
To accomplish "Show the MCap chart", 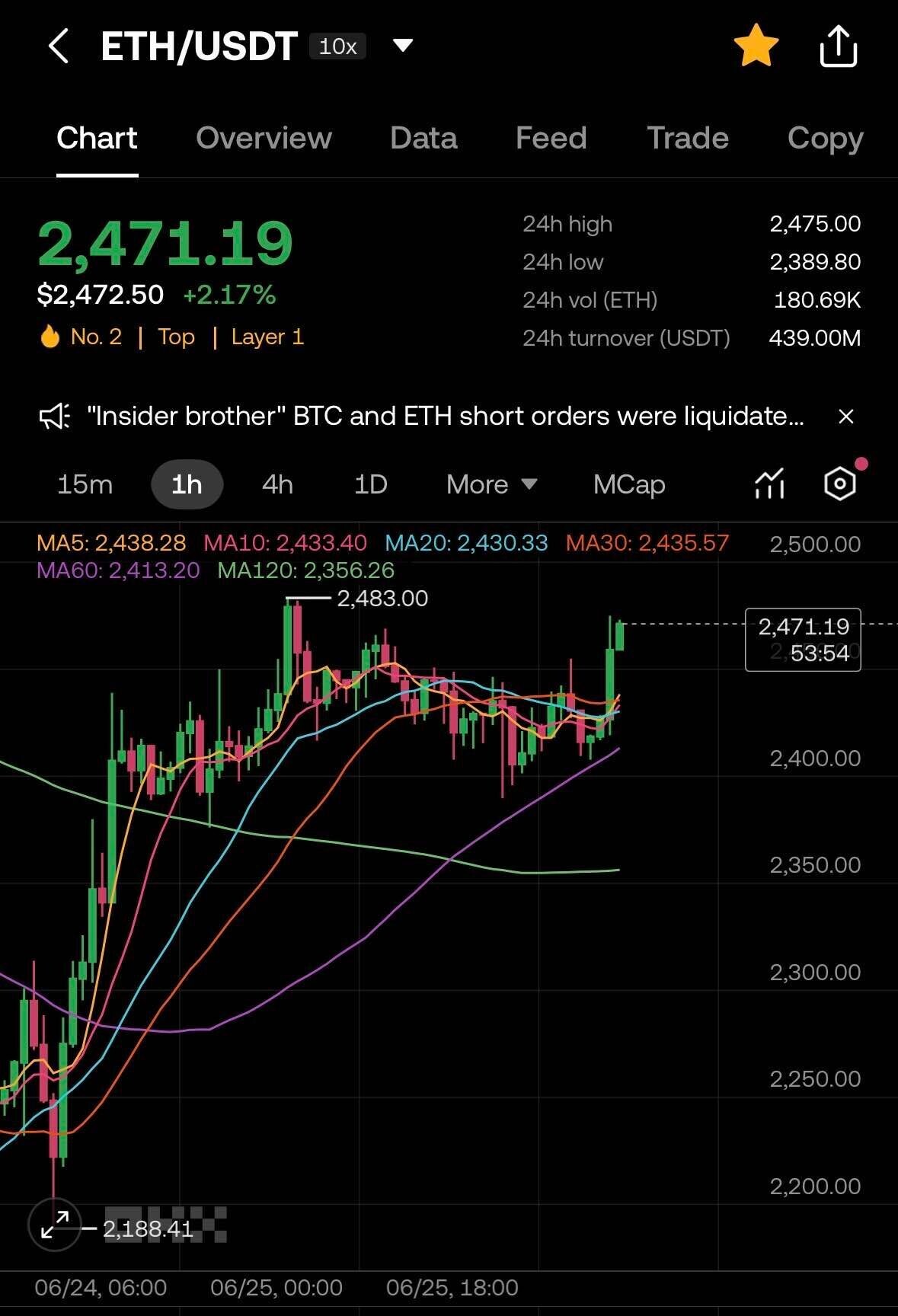I will 629,484.
